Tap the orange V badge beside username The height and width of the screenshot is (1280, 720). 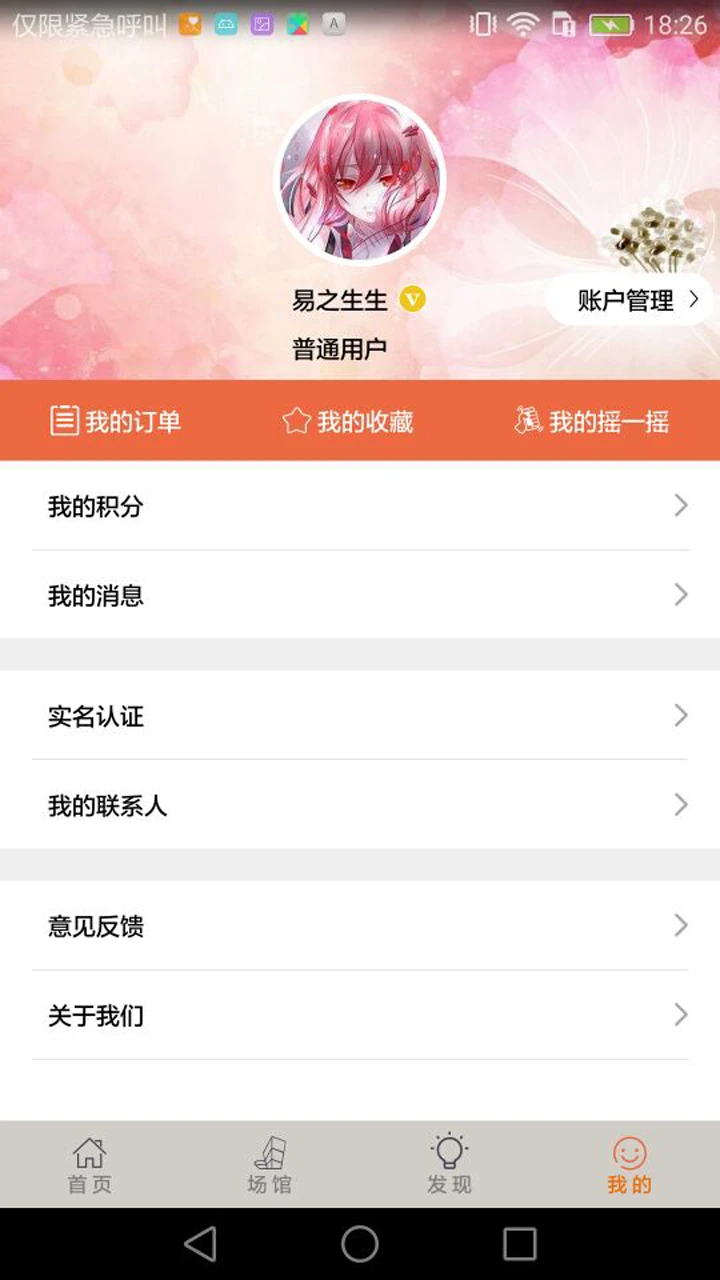412,299
